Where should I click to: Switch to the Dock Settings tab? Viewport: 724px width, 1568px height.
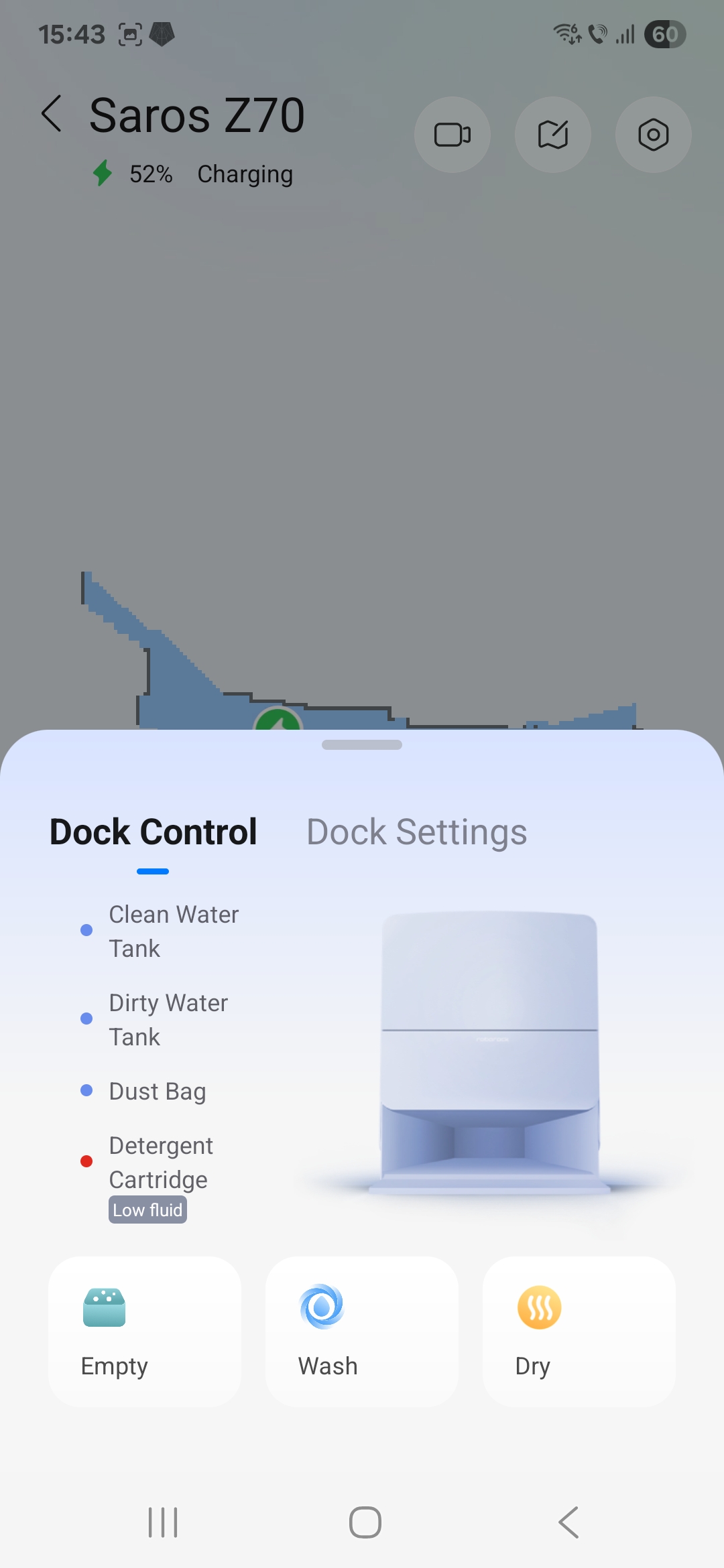coord(417,832)
